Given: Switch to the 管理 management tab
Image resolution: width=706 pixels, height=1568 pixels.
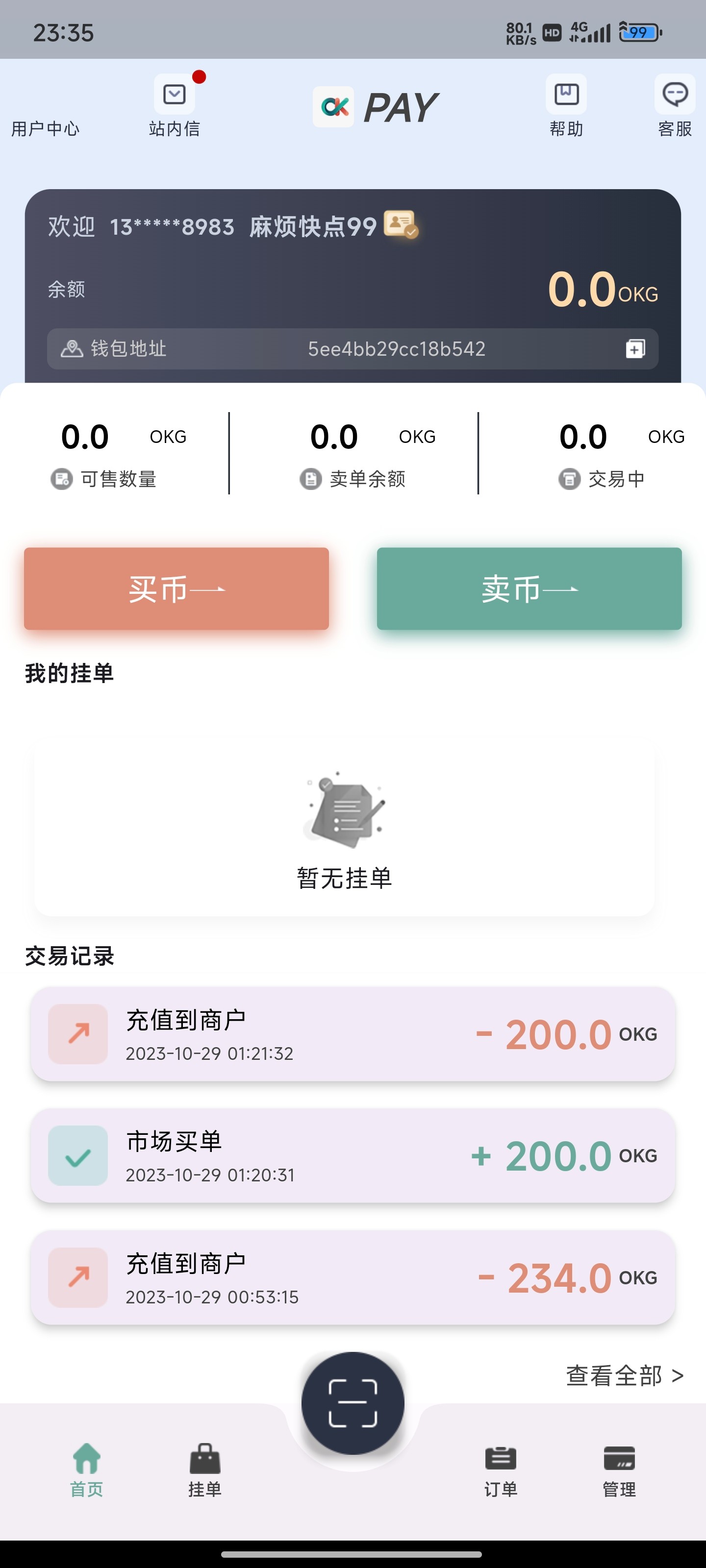Looking at the screenshot, I should [x=619, y=1470].
